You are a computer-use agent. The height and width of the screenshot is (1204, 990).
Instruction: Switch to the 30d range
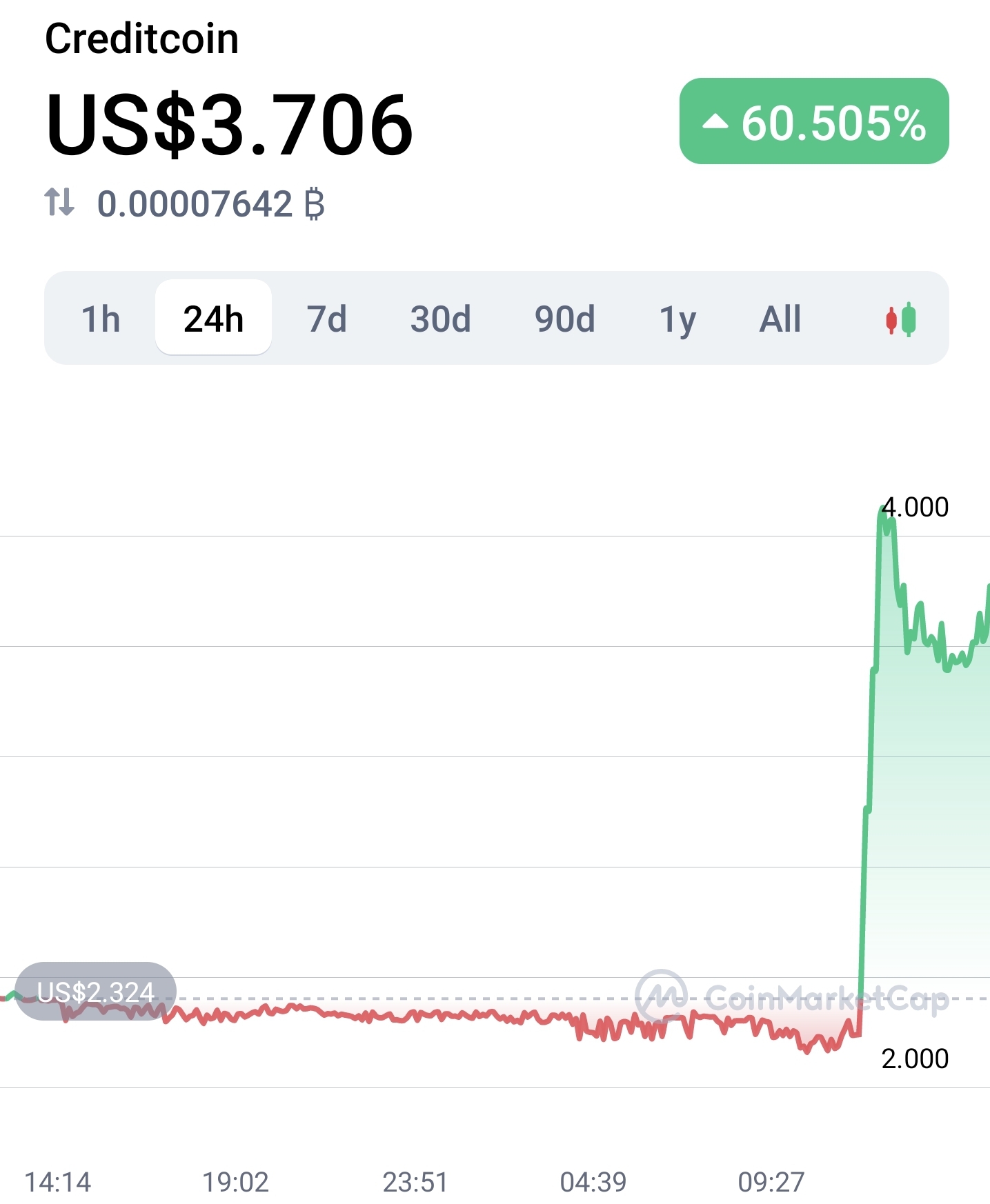click(440, 319)
